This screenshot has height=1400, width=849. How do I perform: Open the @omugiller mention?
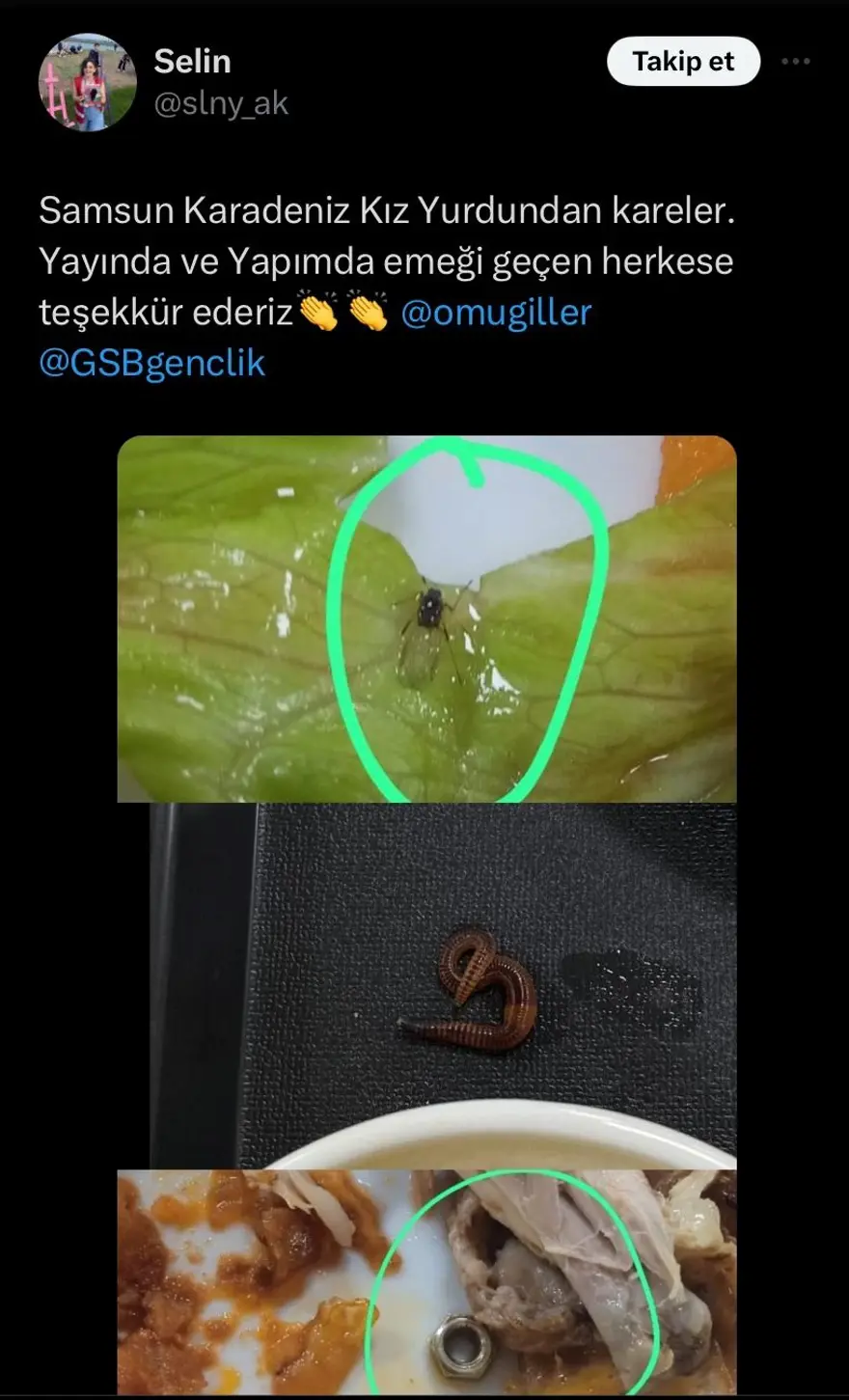(x=496, y=313)
